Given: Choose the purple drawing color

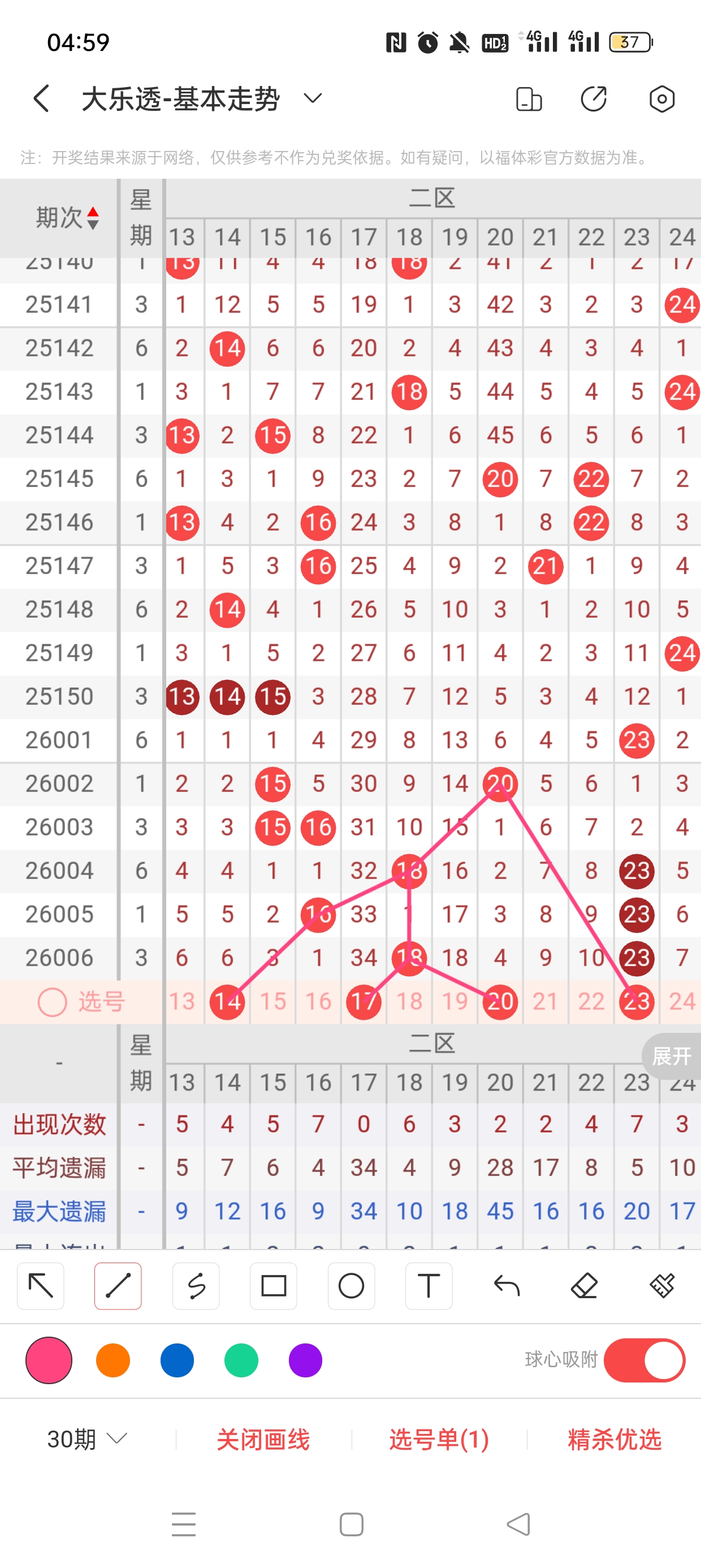Looking at the screenshot, I should click(305, 1360).
